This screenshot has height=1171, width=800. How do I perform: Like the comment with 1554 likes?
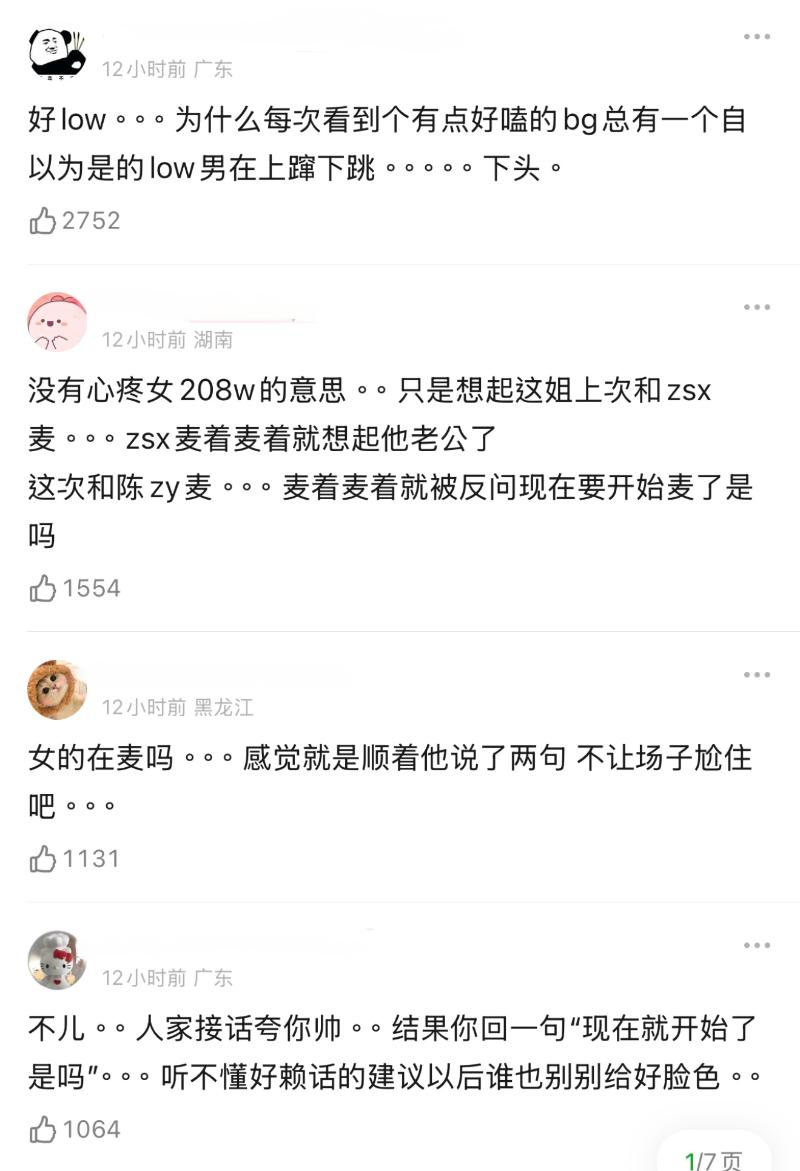(43, 589)
